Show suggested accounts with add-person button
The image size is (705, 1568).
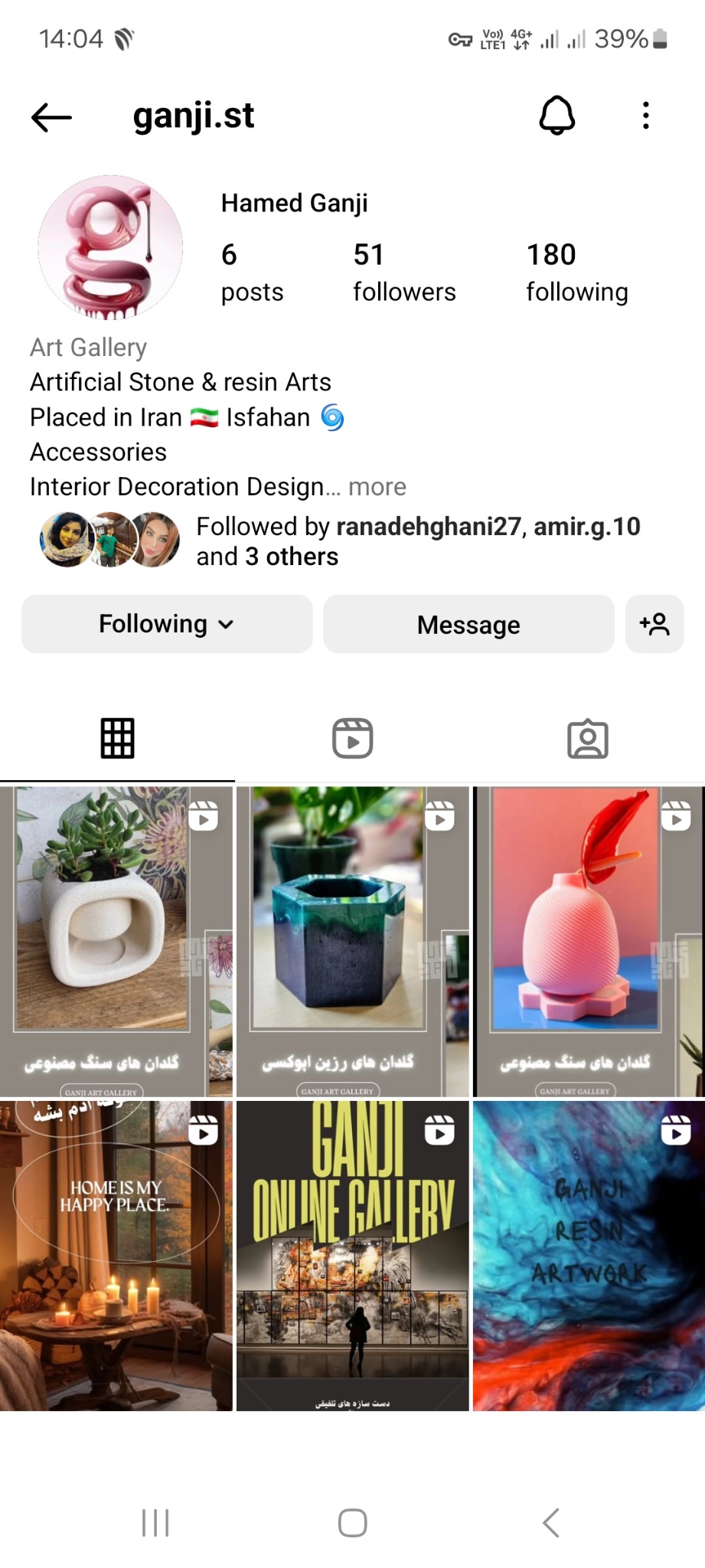(x=654, y=625)
